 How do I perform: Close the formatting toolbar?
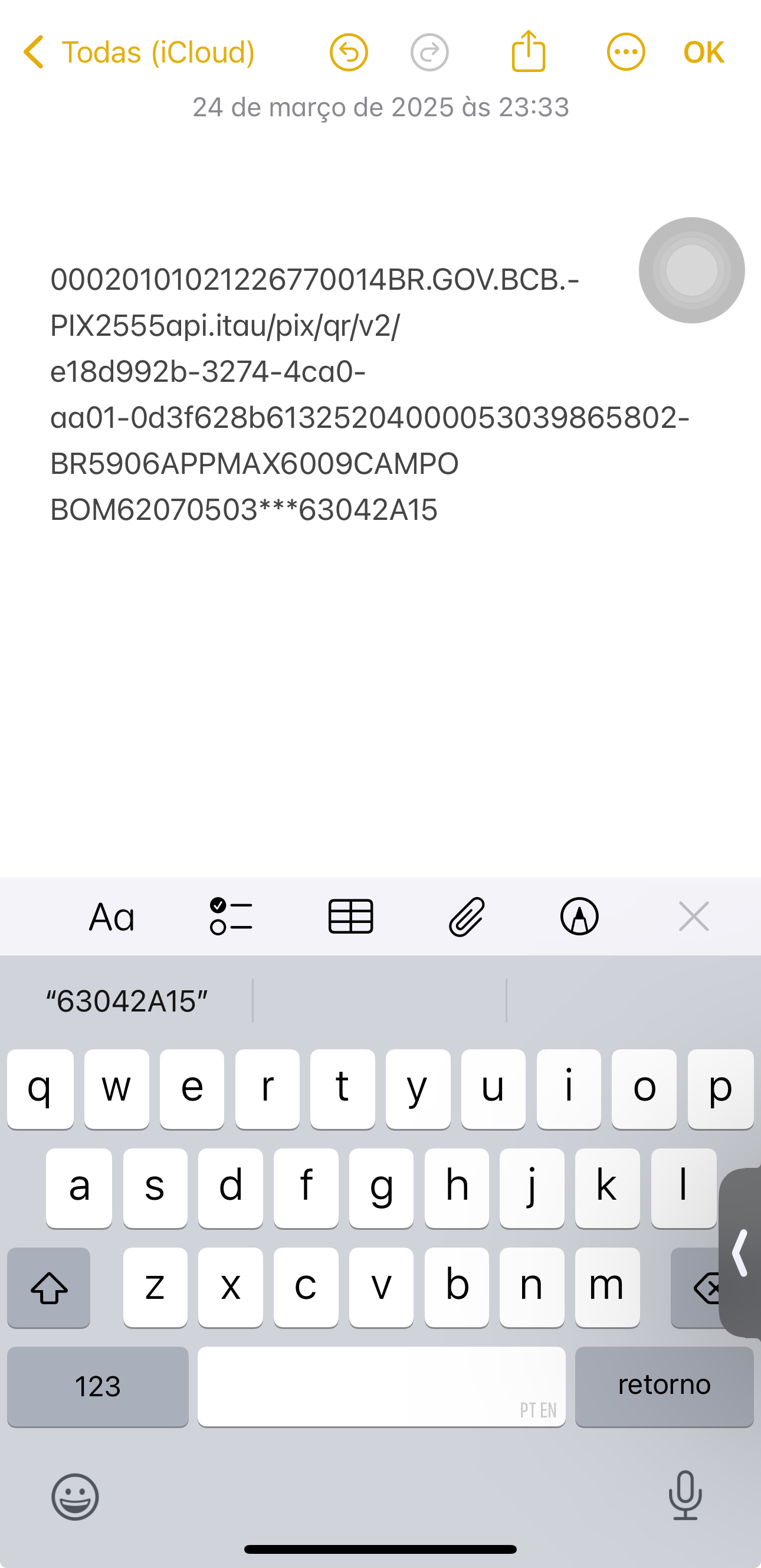tap(694, 916)
